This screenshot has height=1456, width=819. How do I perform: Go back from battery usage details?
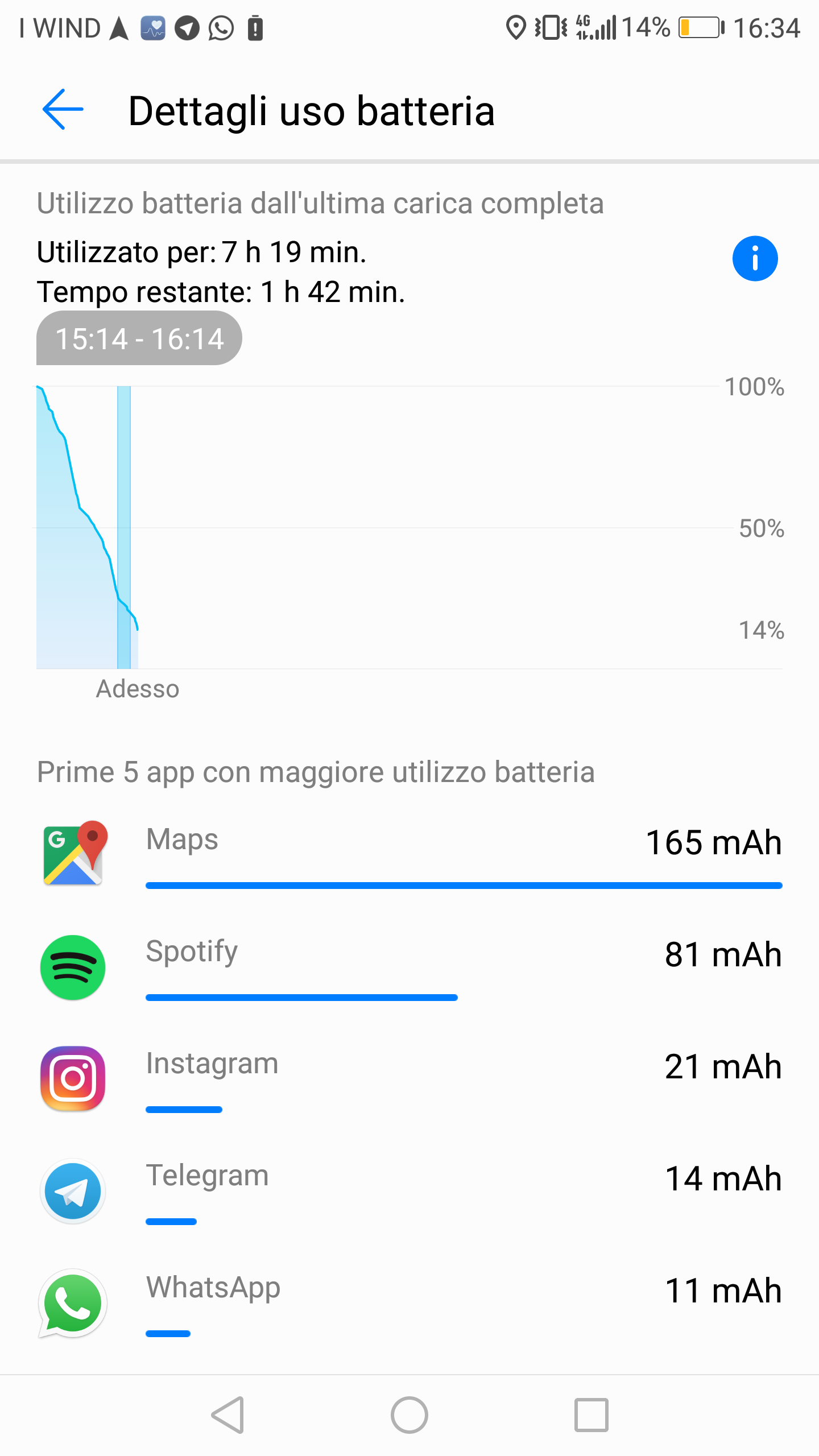[x=63, y=110]
